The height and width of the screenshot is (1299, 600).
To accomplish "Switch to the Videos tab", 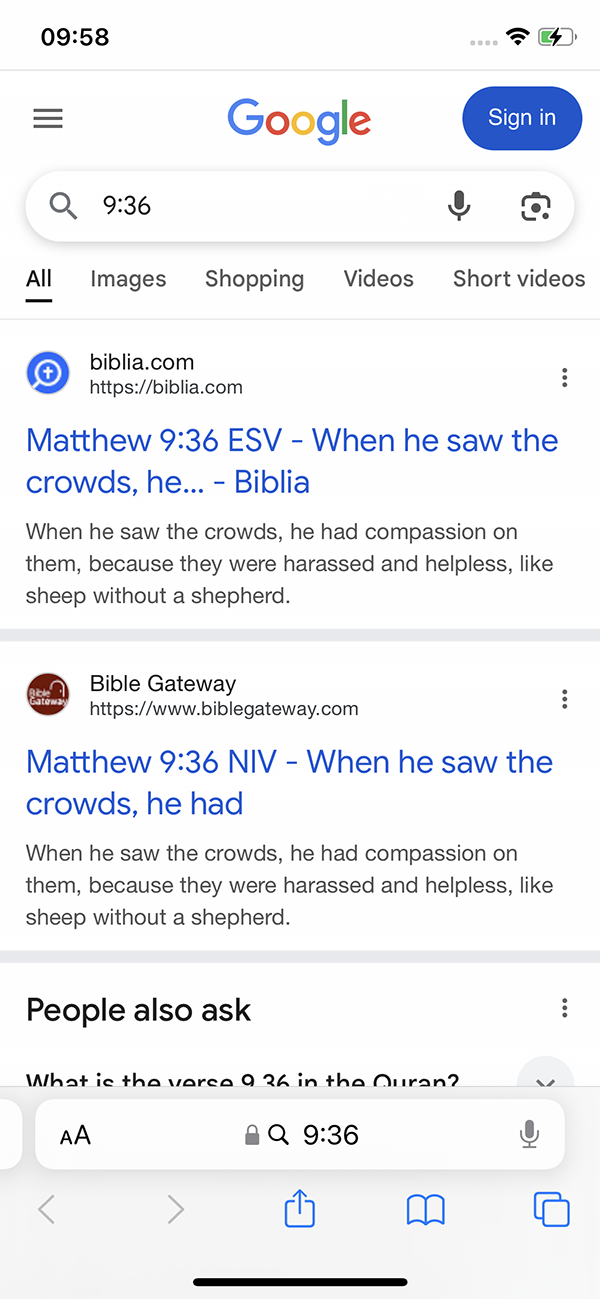I will point(378,279).
